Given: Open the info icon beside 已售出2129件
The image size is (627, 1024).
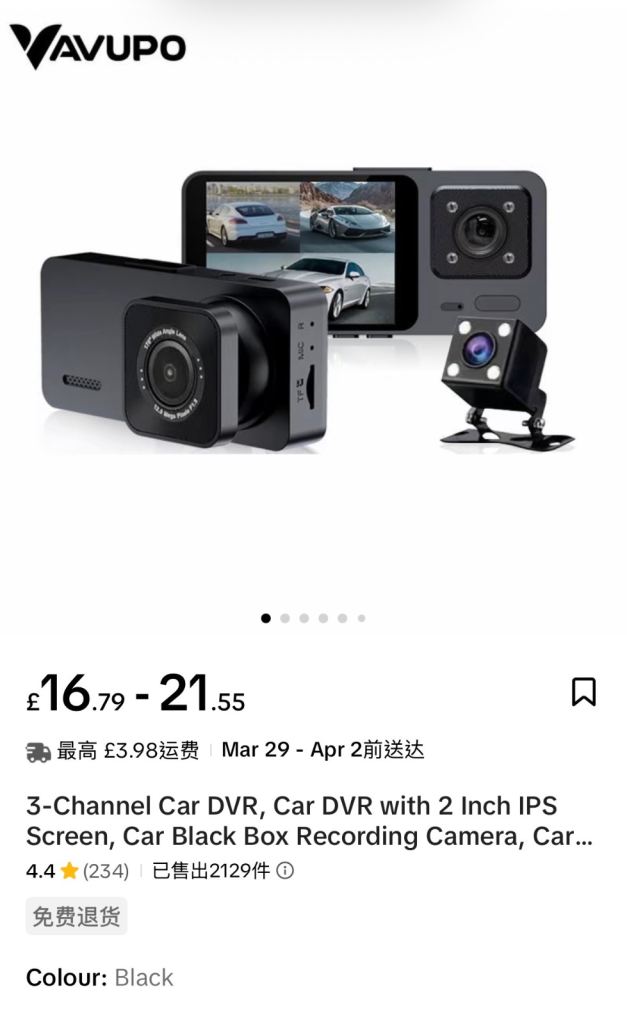Looking at the screenshot, I should point(285,871).
